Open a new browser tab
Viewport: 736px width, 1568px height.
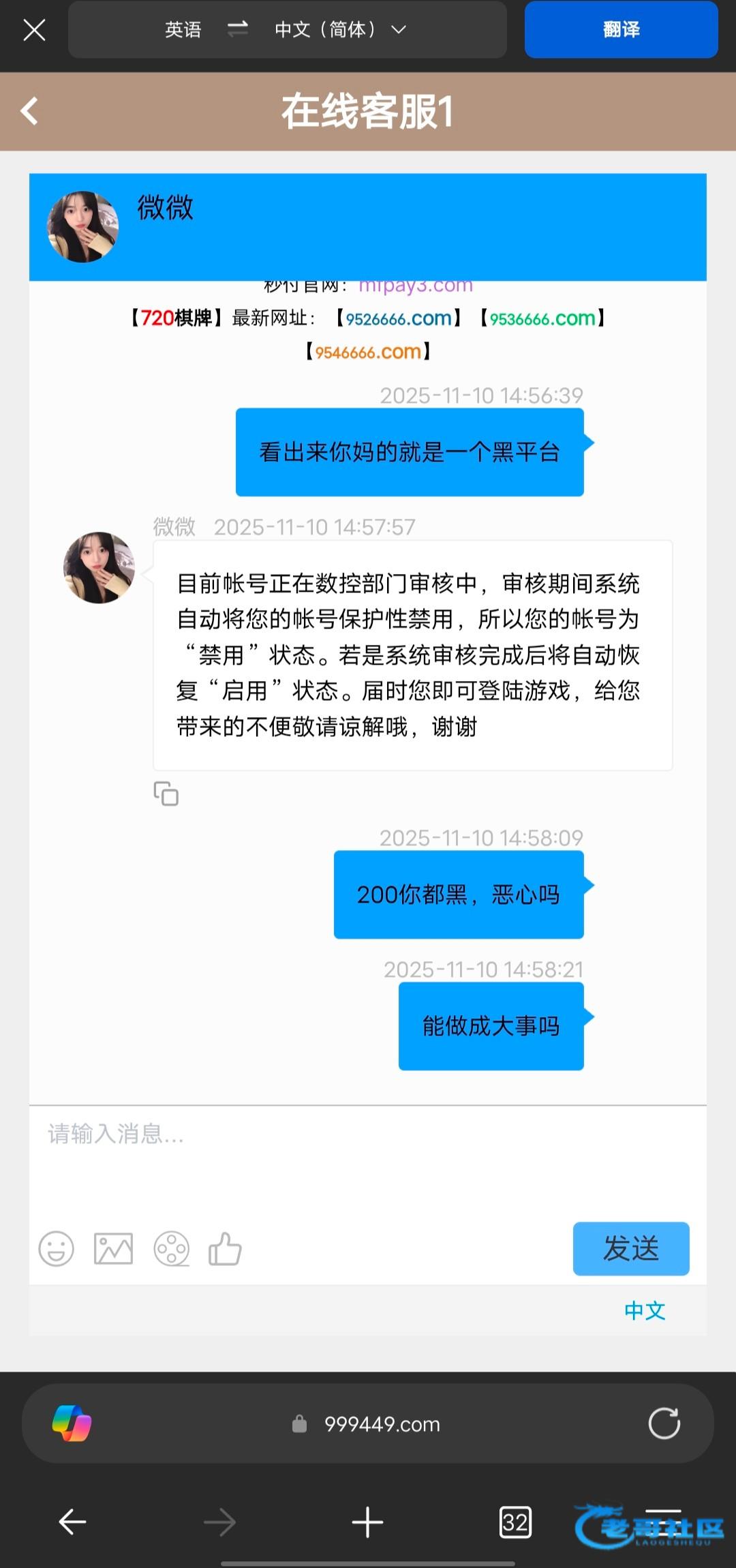367,1522
